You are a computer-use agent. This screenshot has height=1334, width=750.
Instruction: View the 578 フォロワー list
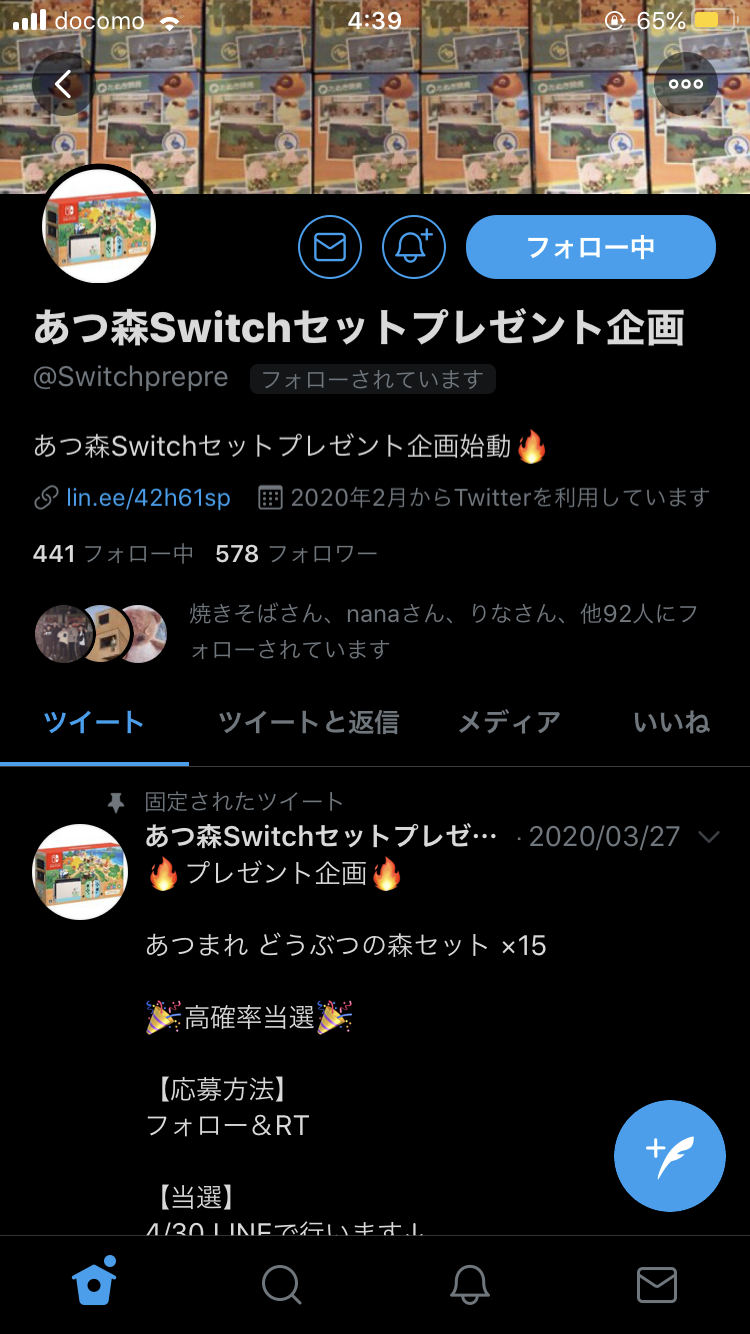(296, 553)
